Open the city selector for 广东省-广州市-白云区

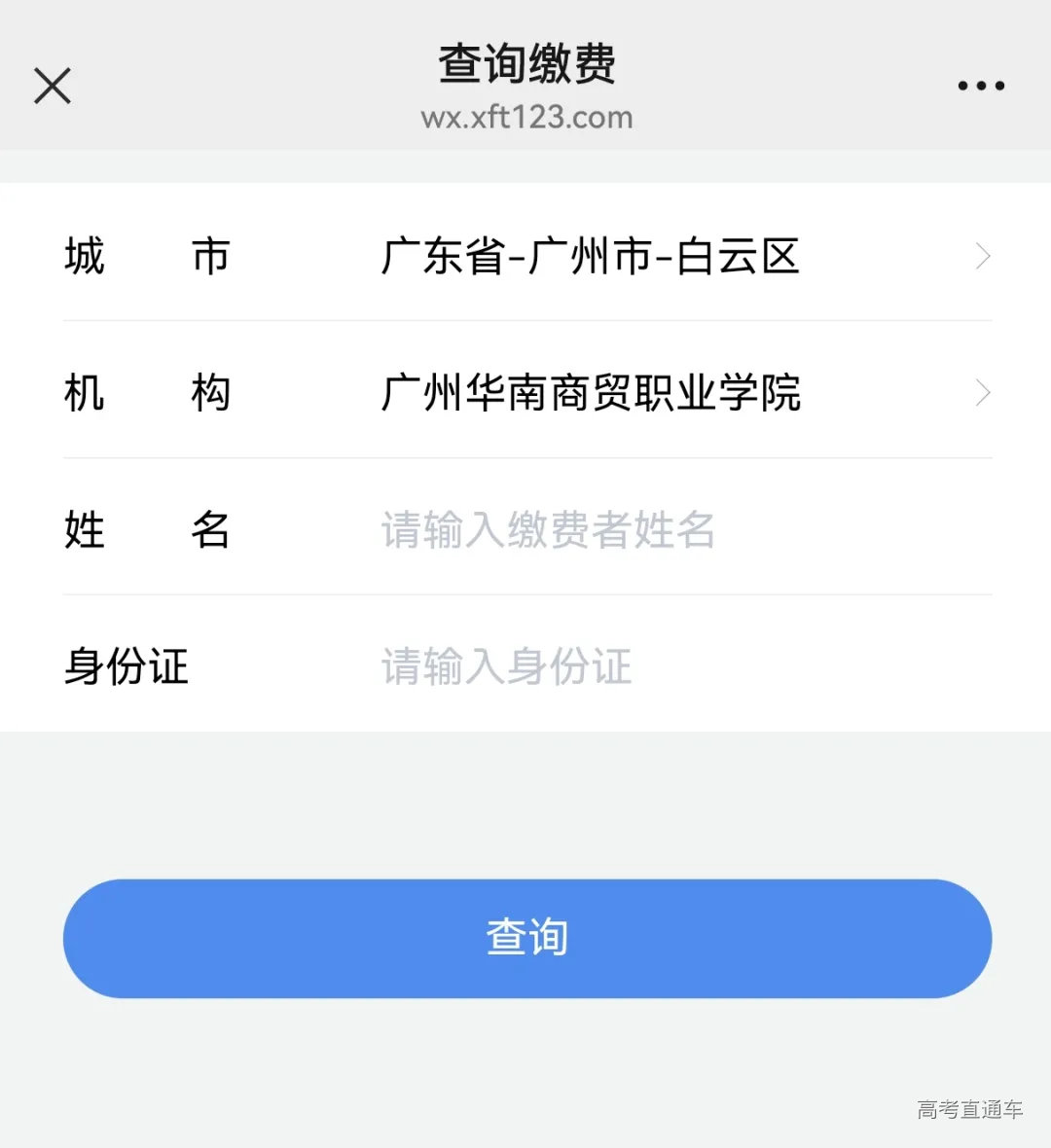click(x=591, y=256)
